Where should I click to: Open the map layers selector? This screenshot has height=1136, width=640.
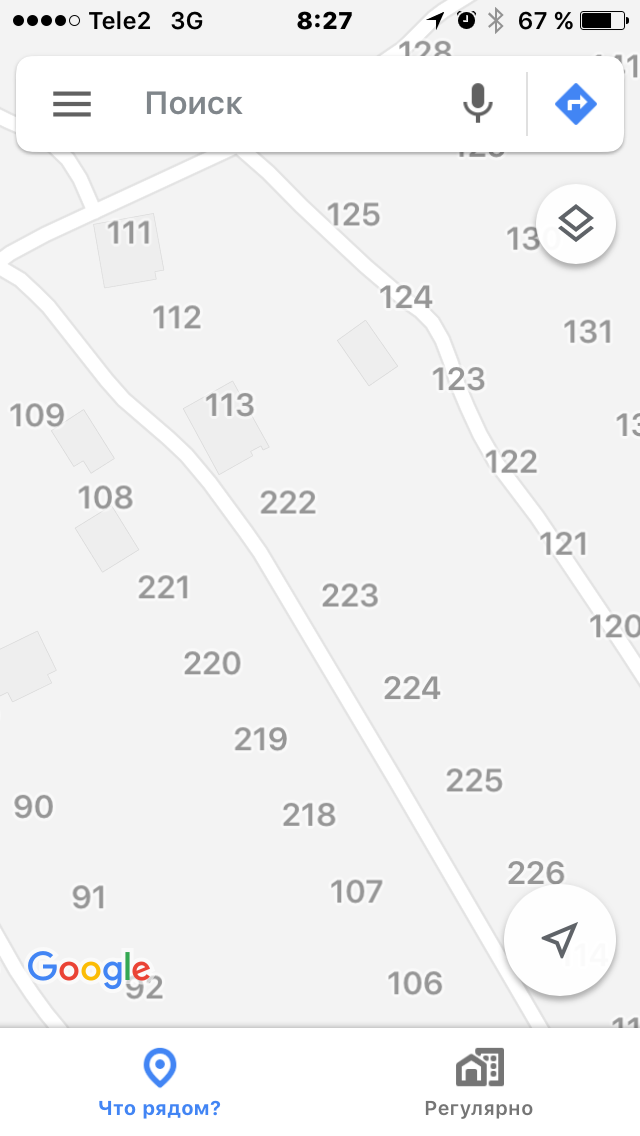click(x=575, y=224)
